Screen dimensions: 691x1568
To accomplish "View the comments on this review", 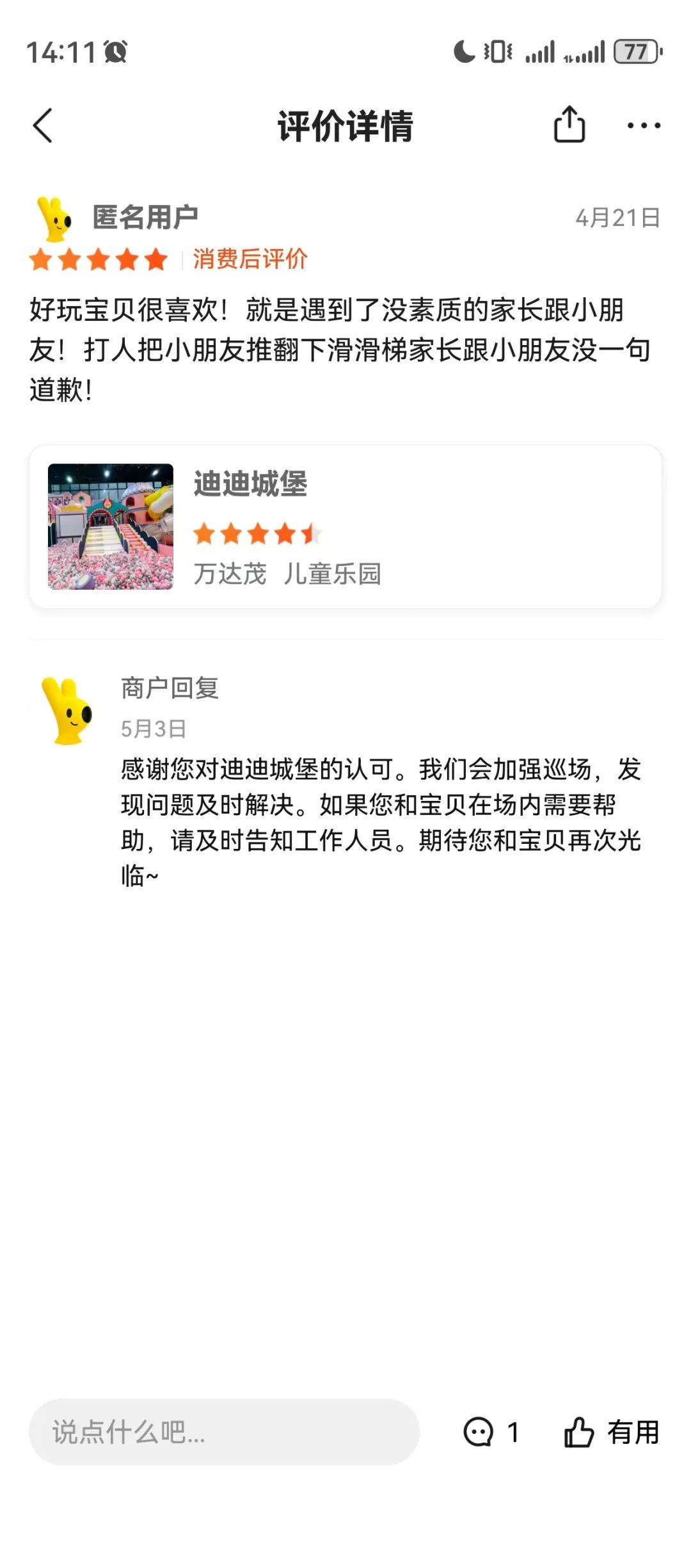I will click(x=491, y=1432).
